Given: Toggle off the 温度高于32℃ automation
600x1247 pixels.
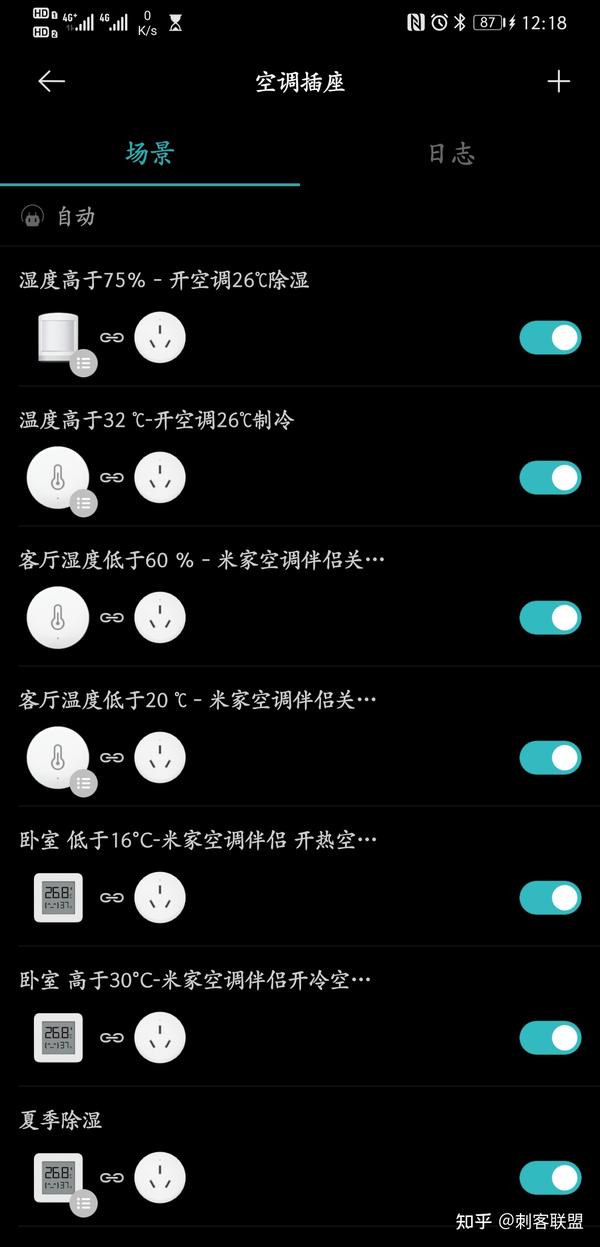Looking at the screenshot, I should (x=550, y=478).
